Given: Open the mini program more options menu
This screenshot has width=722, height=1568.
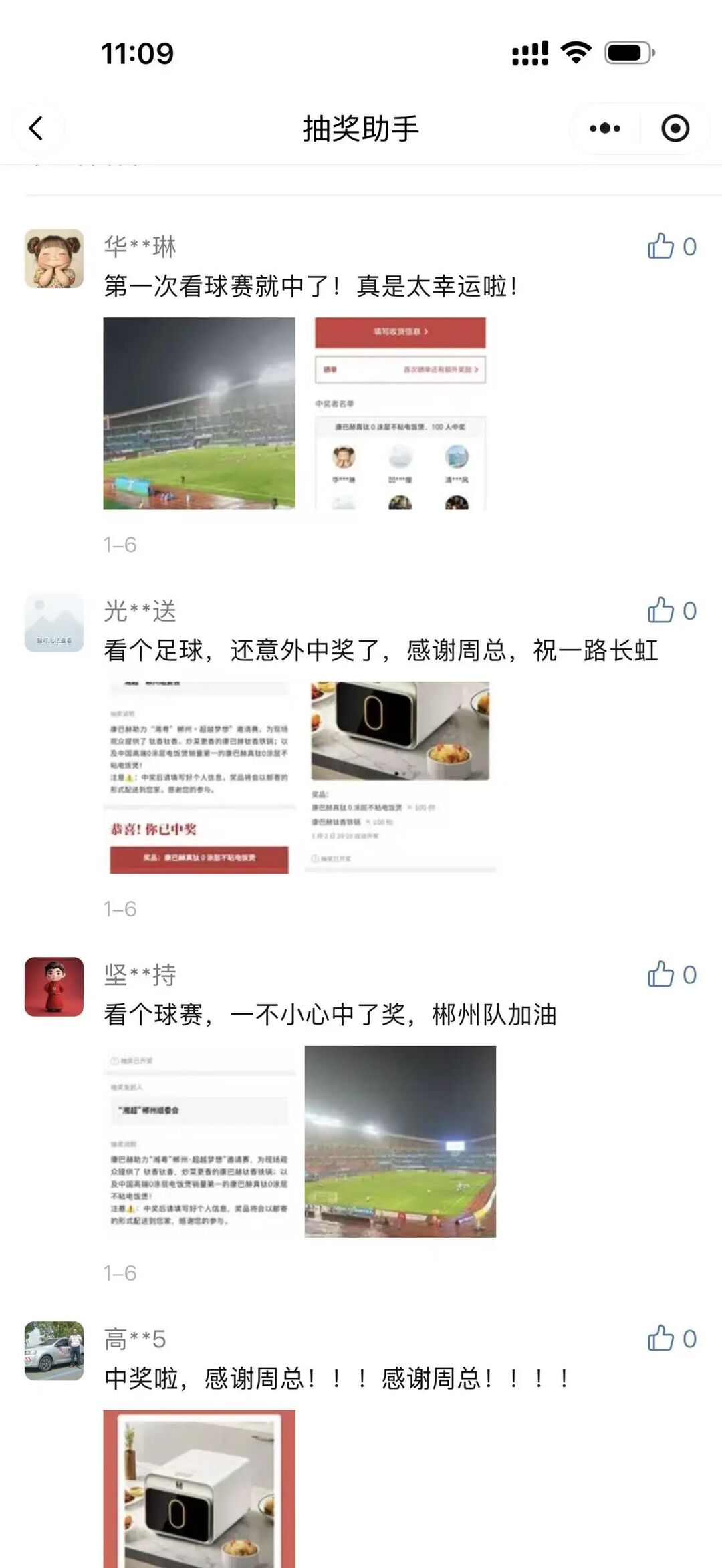Looking at the screenshot, I should click(x=605, y=128).
